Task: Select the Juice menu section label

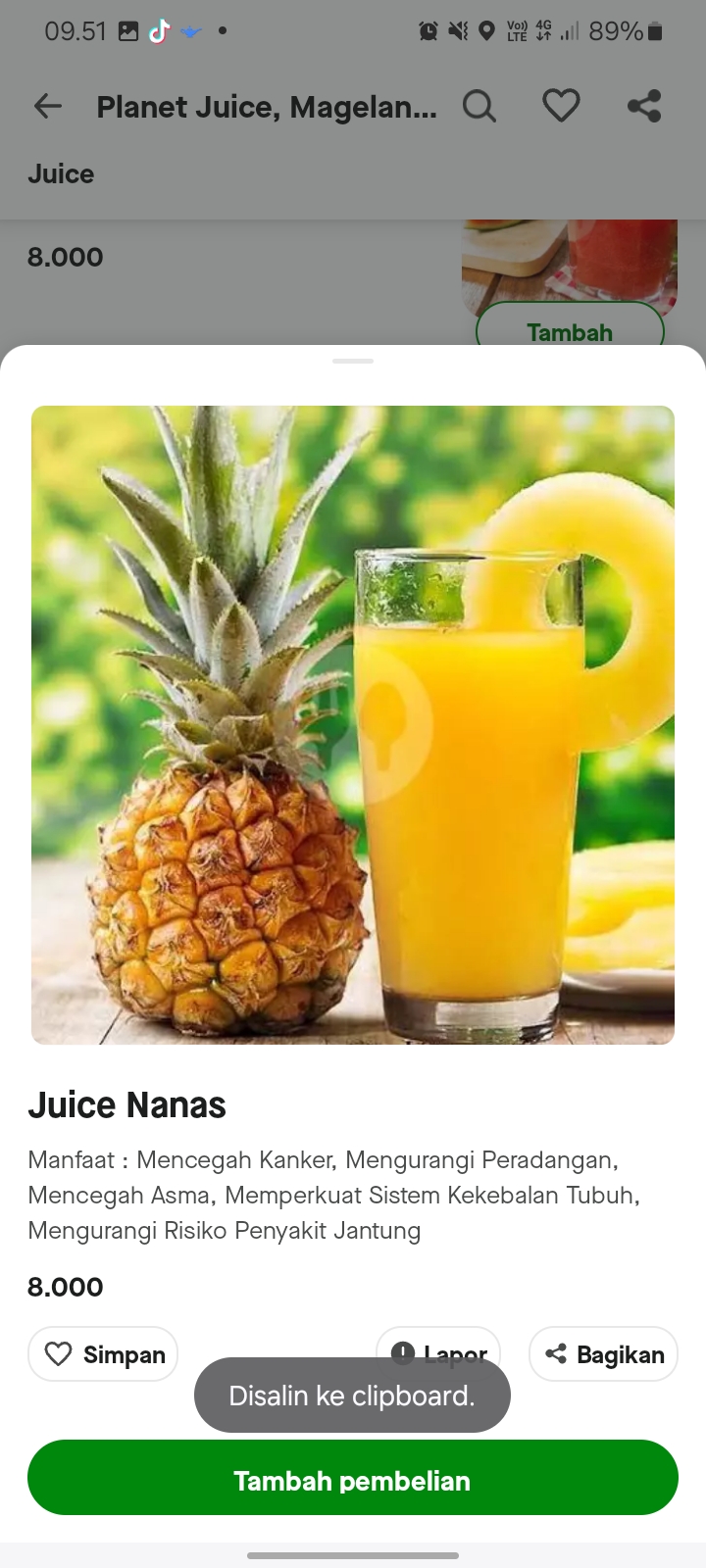Action: click(x=60, y=173)
